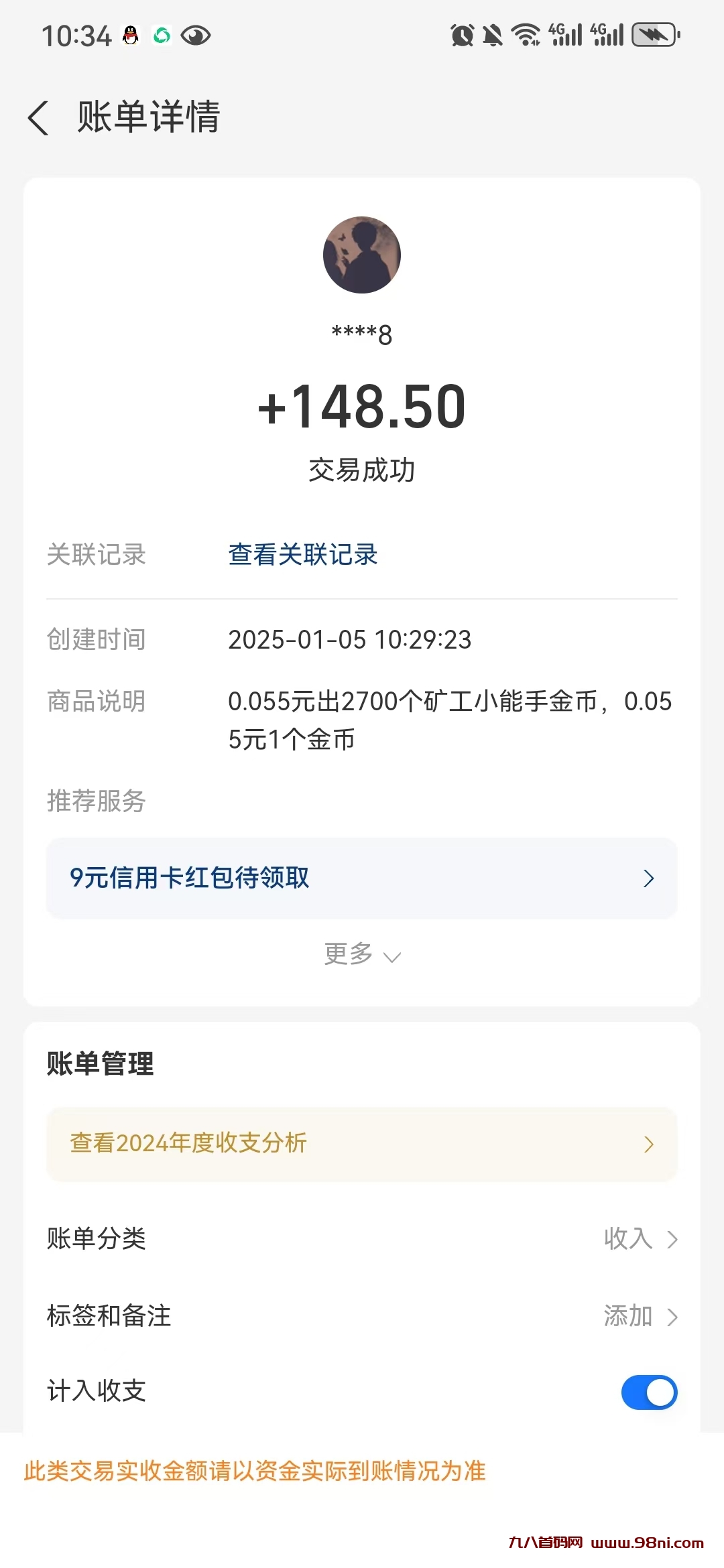
Task: Click the 查看关联记录 link
Action: 302,555
